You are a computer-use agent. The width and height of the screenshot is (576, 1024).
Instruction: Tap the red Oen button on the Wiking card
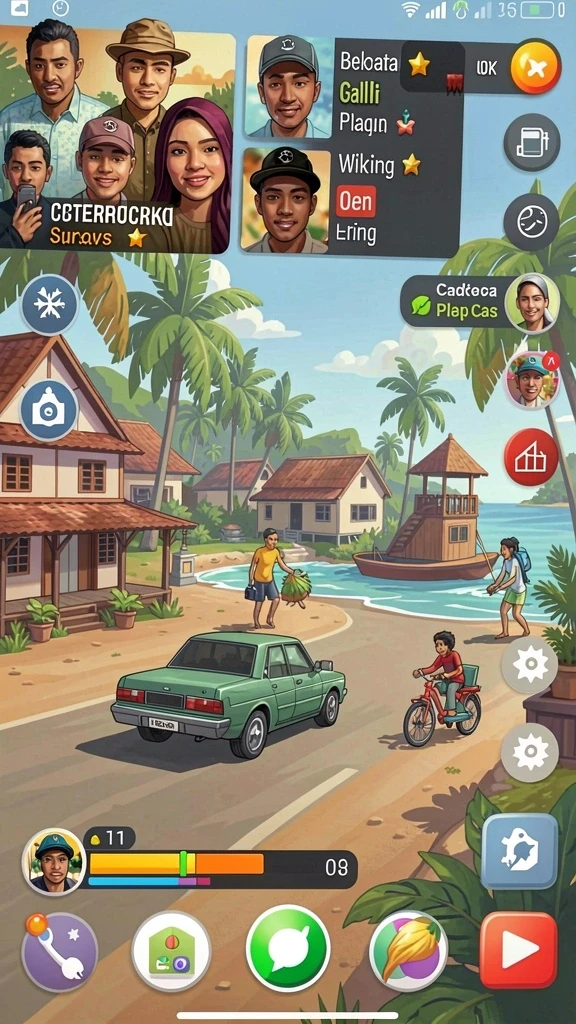356,200
